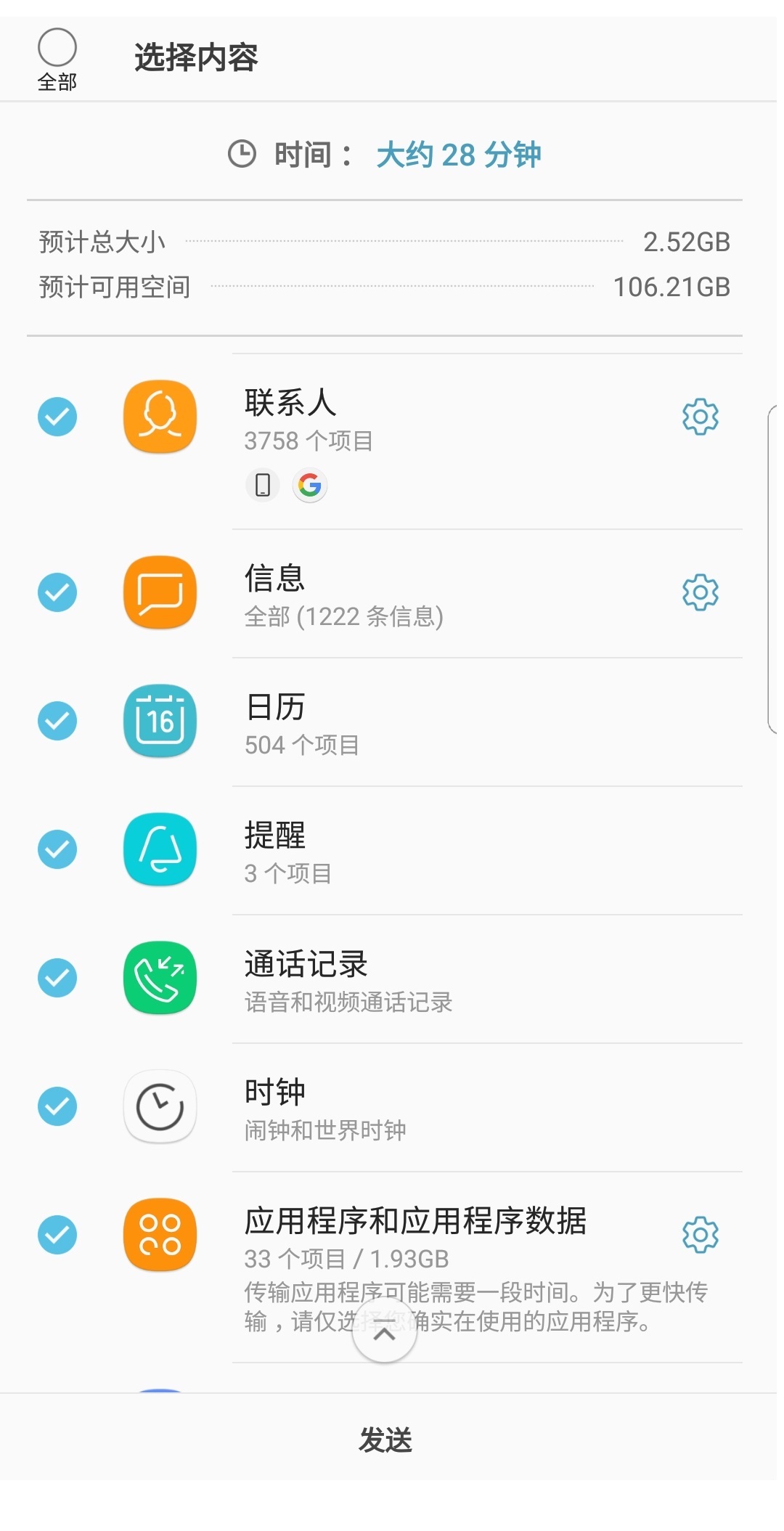Uncheck 应用程序和应用程序数据 checkbox
Screen dimensions: 784x1531
[x=57, y=1235]
